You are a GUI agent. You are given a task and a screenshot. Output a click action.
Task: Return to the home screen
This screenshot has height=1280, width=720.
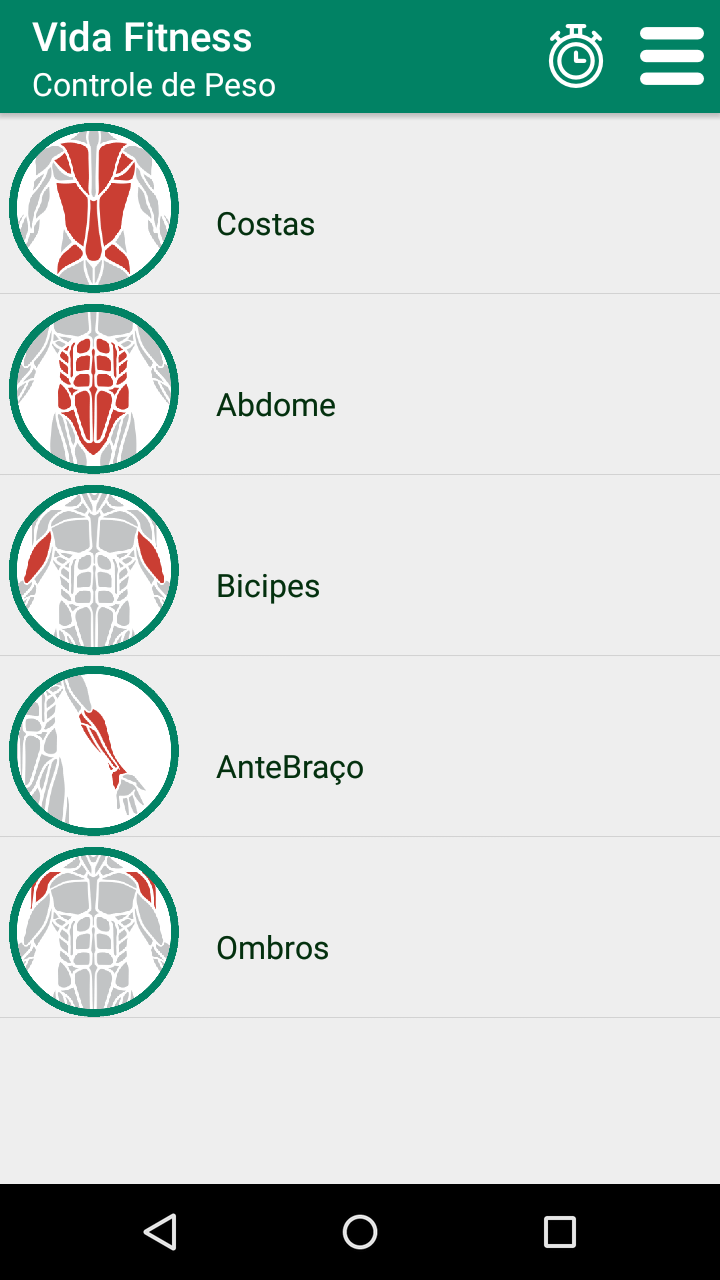[360, 1232]
